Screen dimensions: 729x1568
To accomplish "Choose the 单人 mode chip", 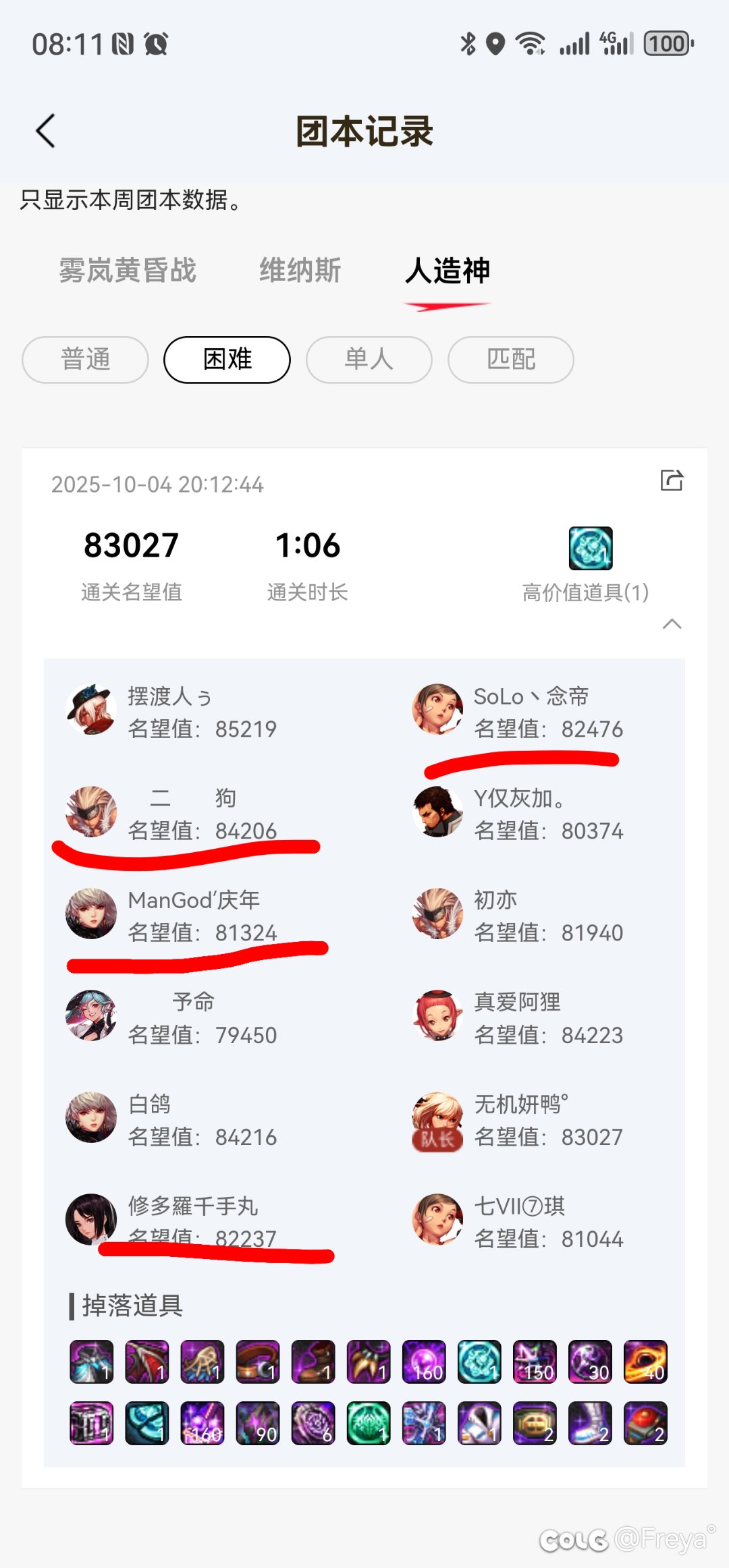I will pos(369,360).
